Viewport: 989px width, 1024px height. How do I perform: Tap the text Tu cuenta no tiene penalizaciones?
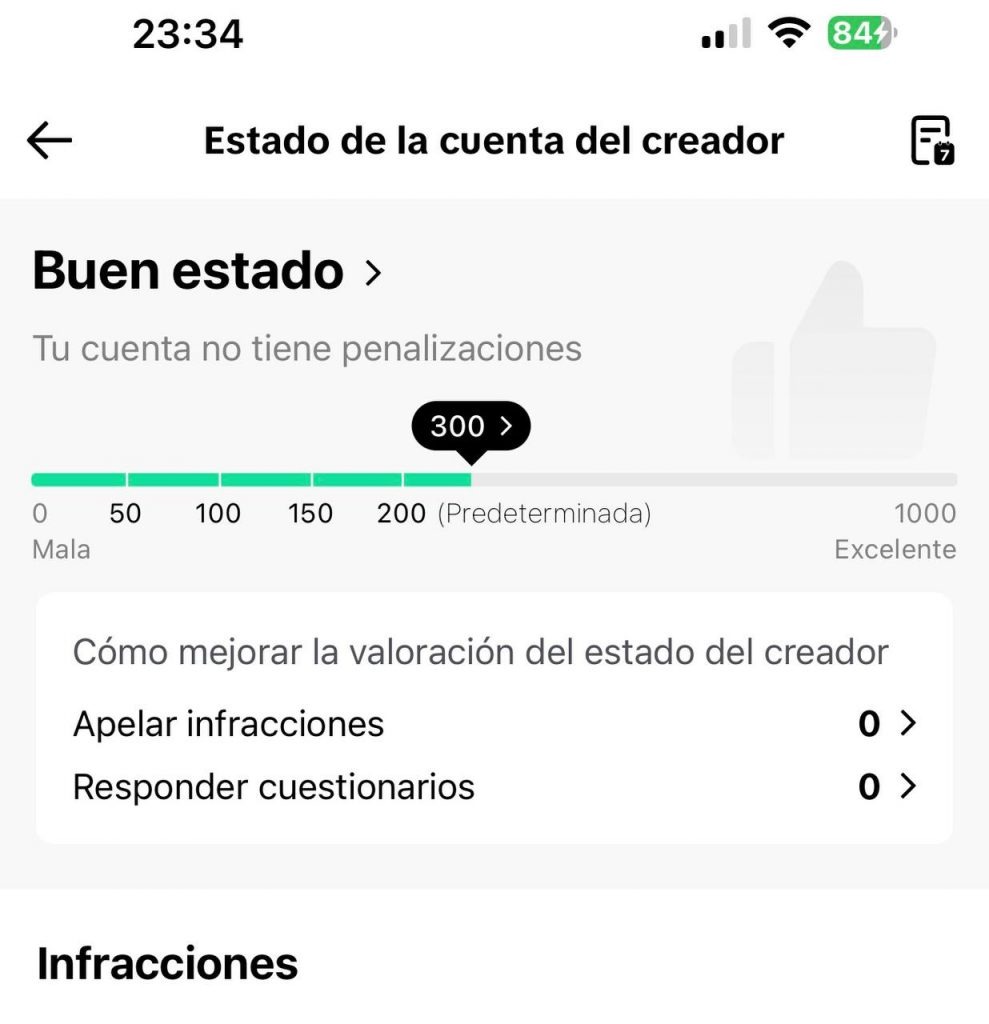click(307, 348)
